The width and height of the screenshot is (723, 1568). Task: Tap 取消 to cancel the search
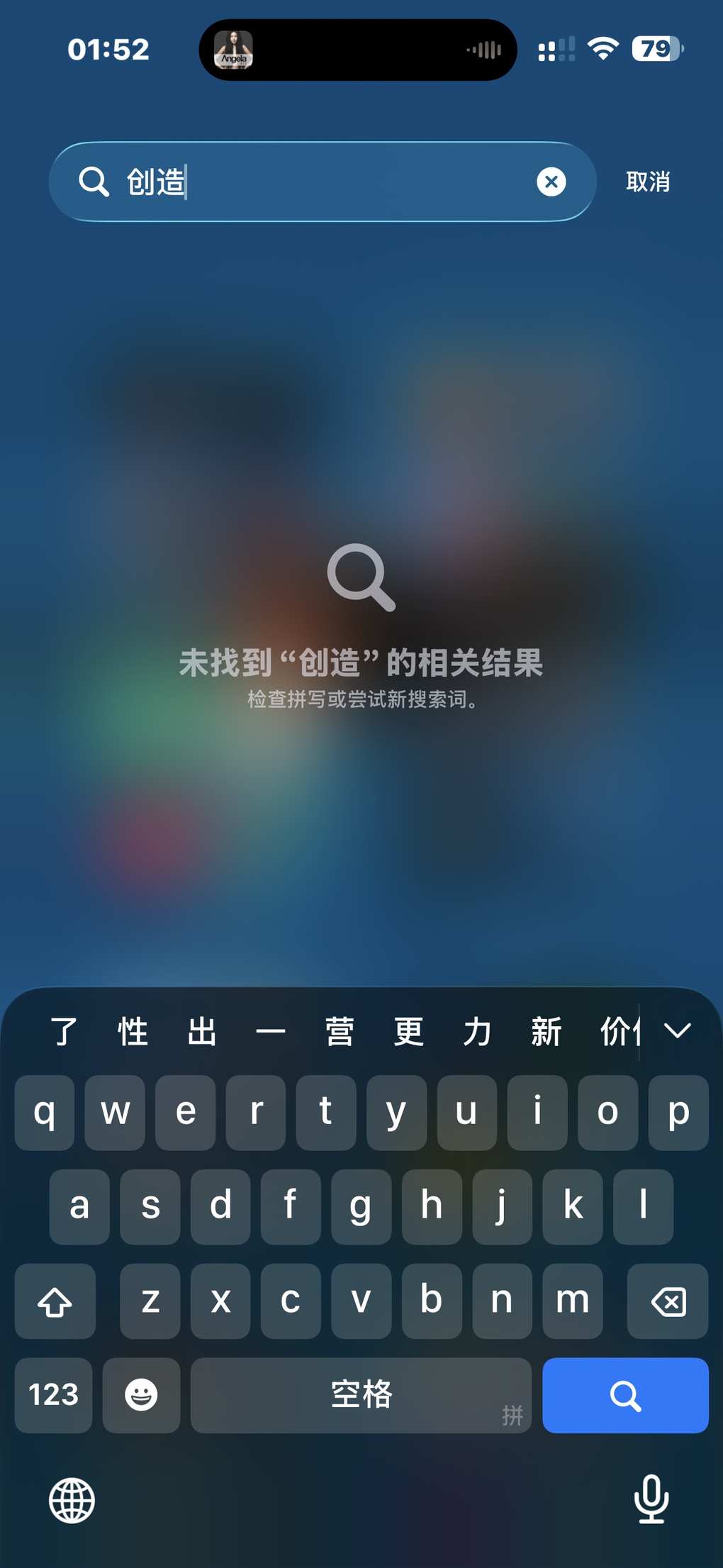[647, 182]
